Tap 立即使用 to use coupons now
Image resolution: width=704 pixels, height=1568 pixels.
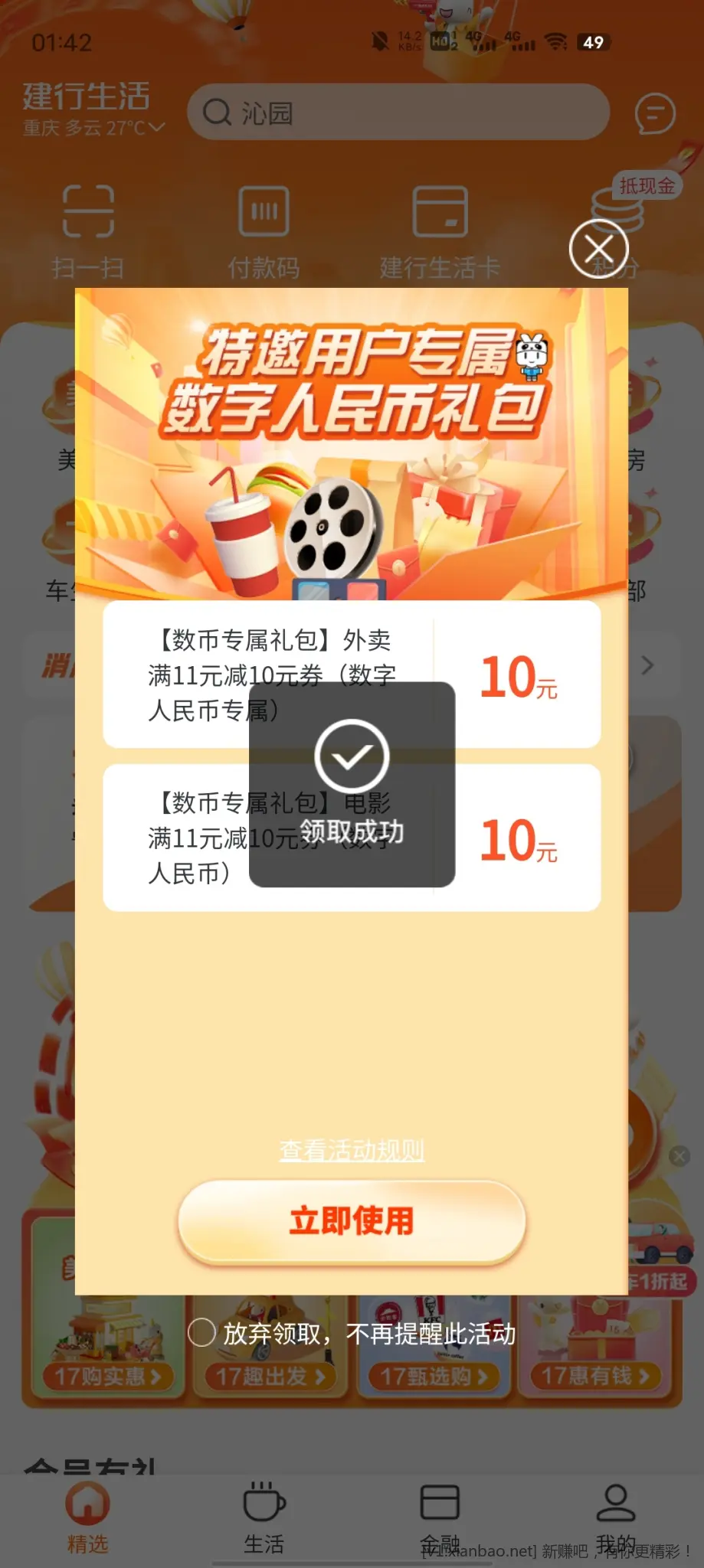pyautogui.click(x=352, y=1221)
